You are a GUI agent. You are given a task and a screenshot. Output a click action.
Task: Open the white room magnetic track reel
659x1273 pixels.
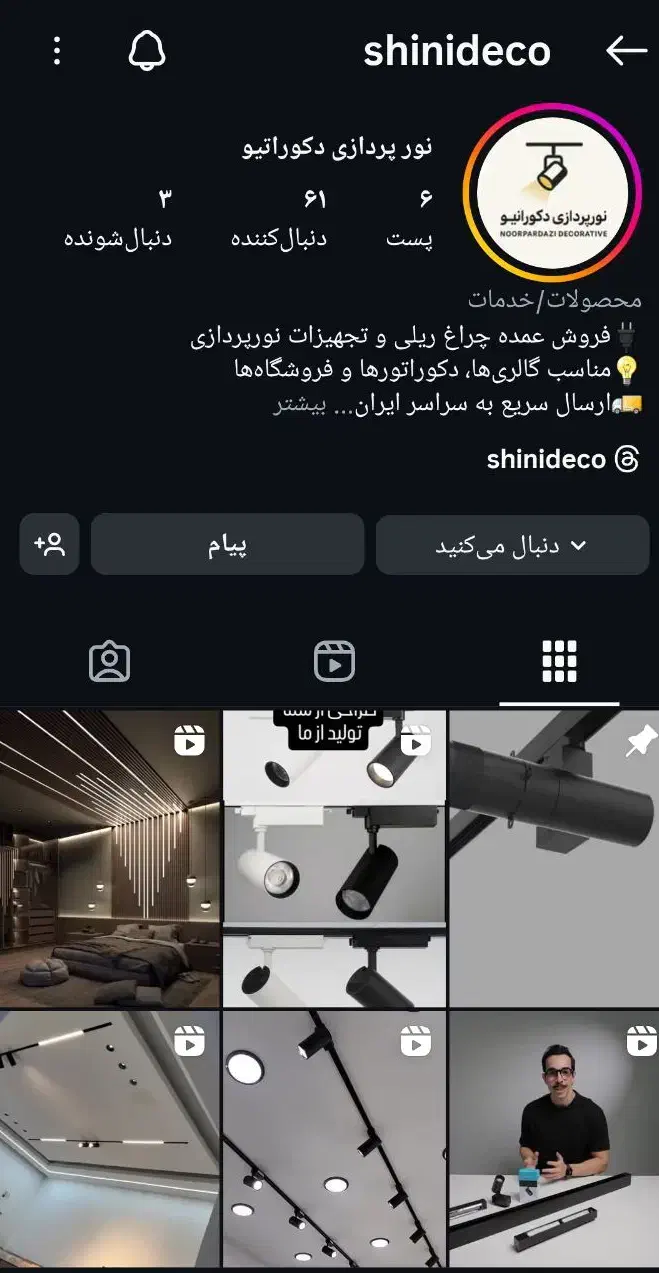tap(109, 1140)
